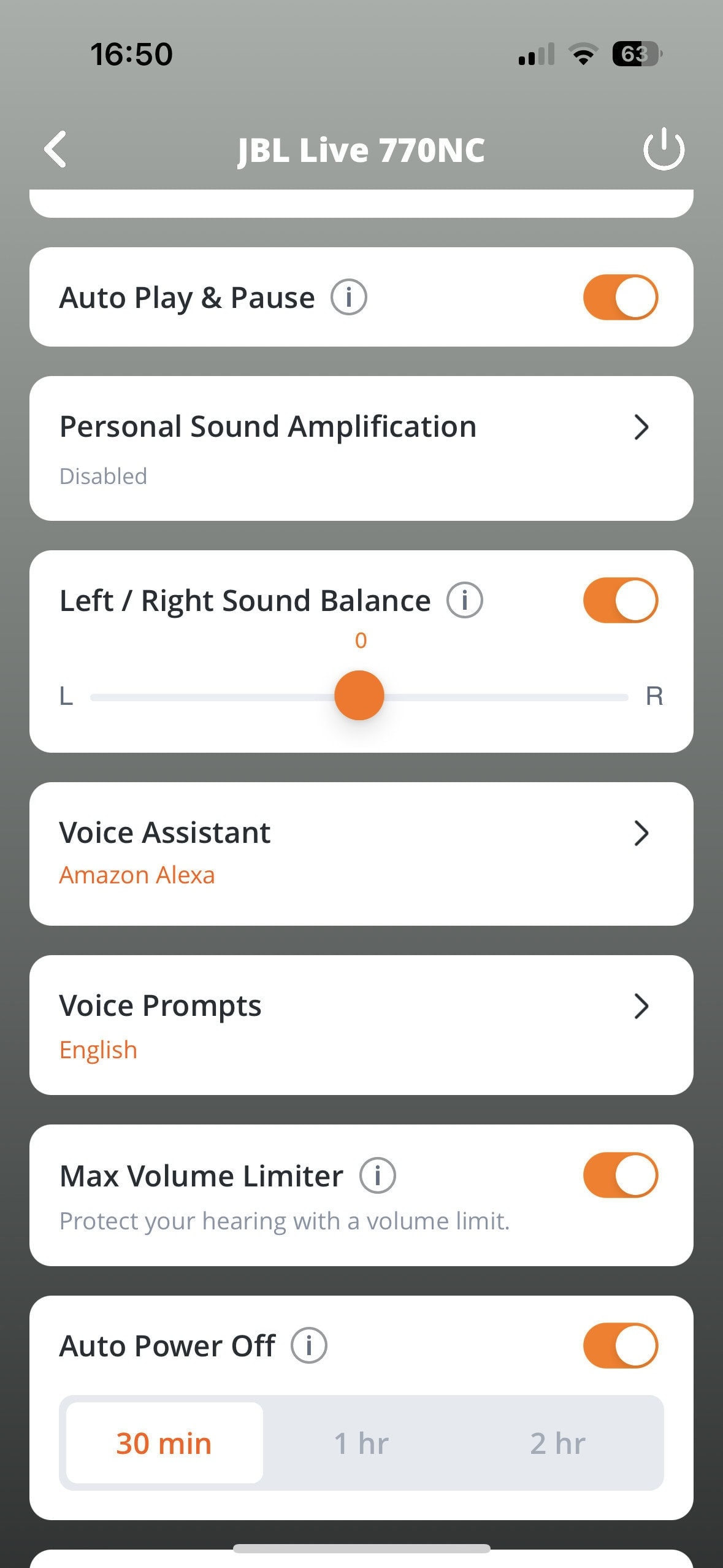Change the Voice Prompts language
The height and width of the screenshot is (1568, 723).
[361, 1024]
